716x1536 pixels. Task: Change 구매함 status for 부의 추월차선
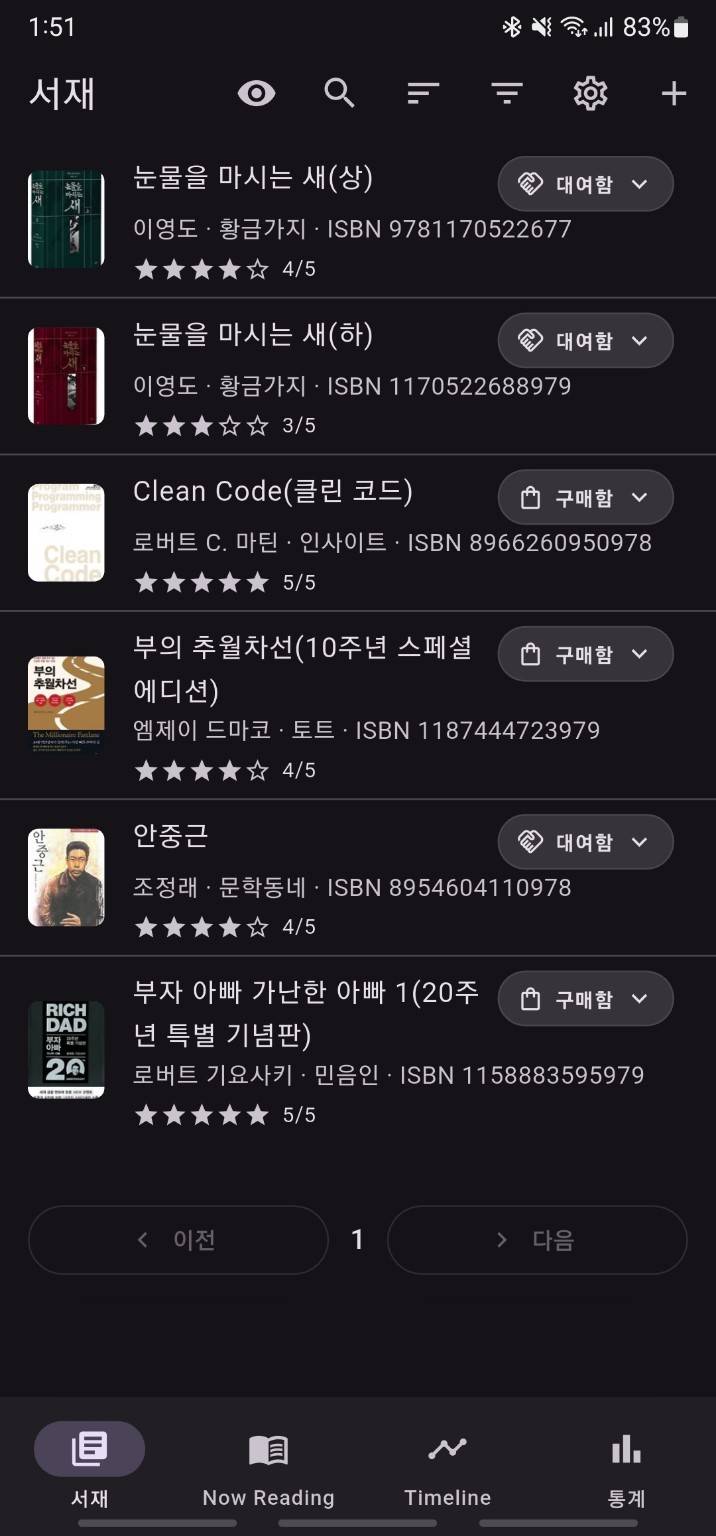point(585,655)
